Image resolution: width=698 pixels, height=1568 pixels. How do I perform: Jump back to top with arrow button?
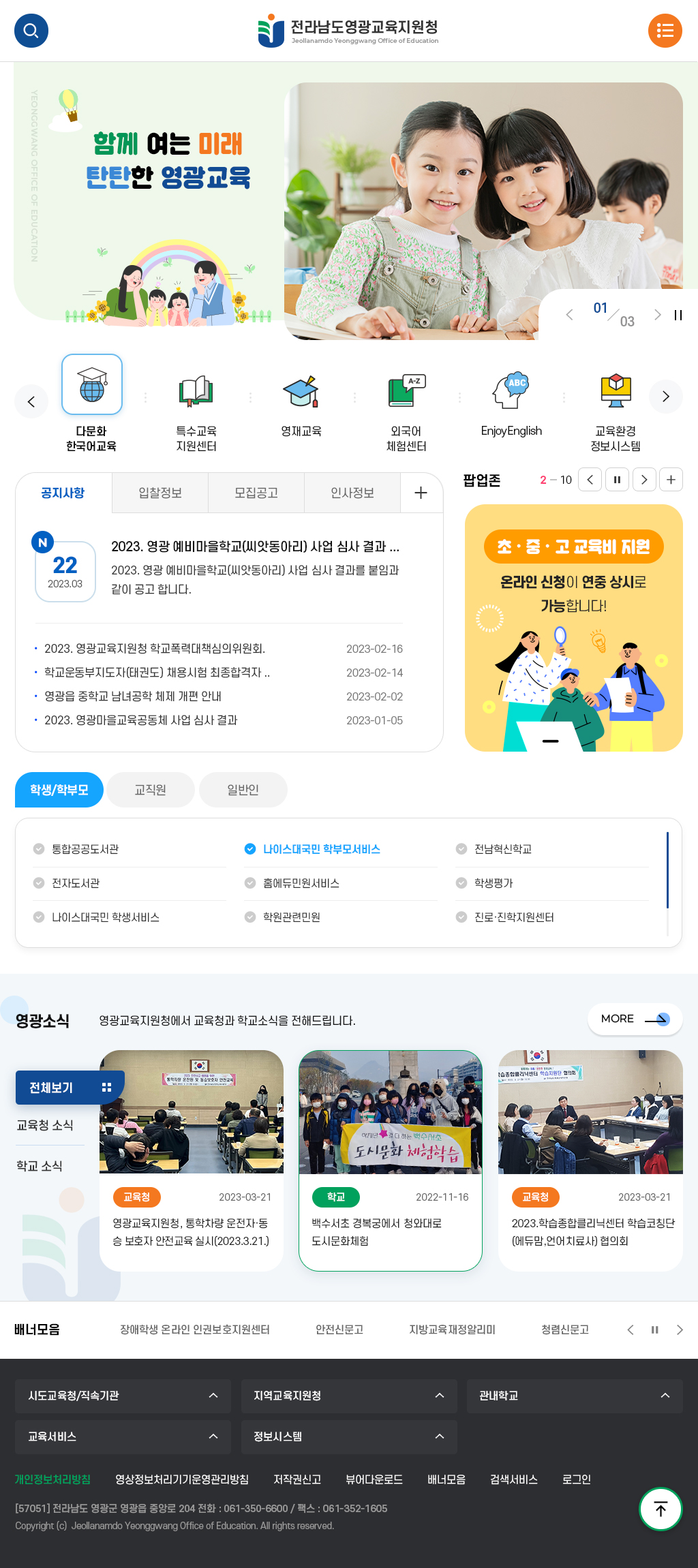point(660,1509)
